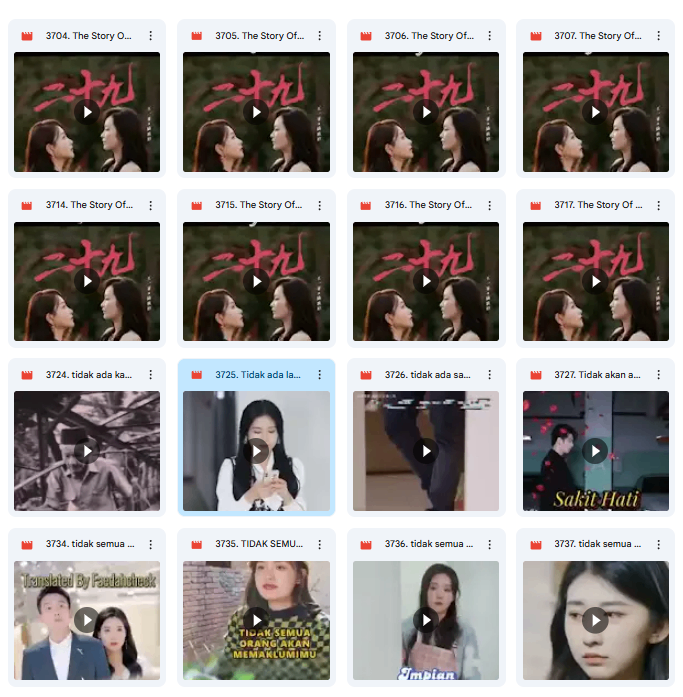
Task: Show overflow menu for video 3714
Action: [x=151, y=205]
